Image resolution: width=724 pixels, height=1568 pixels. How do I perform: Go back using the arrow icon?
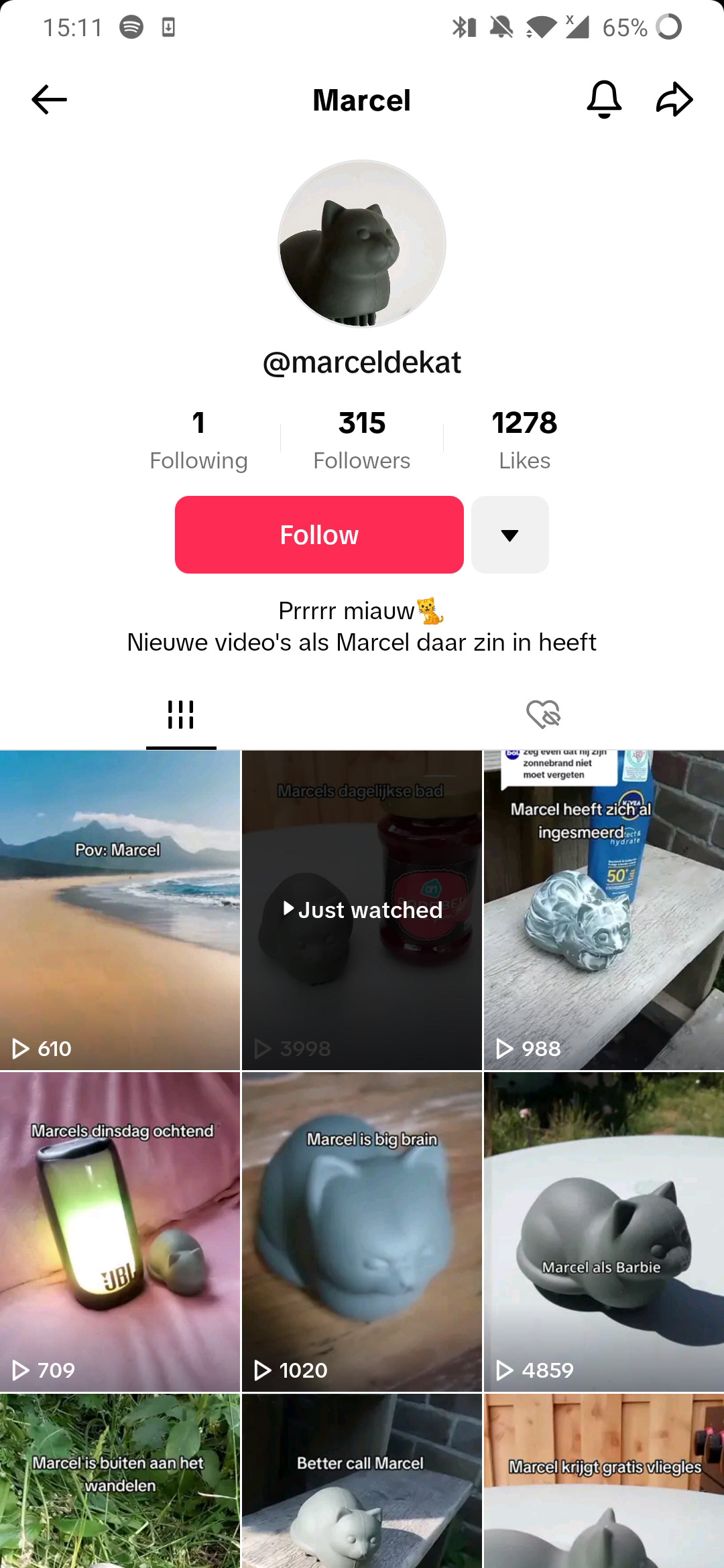click(49, 100)
